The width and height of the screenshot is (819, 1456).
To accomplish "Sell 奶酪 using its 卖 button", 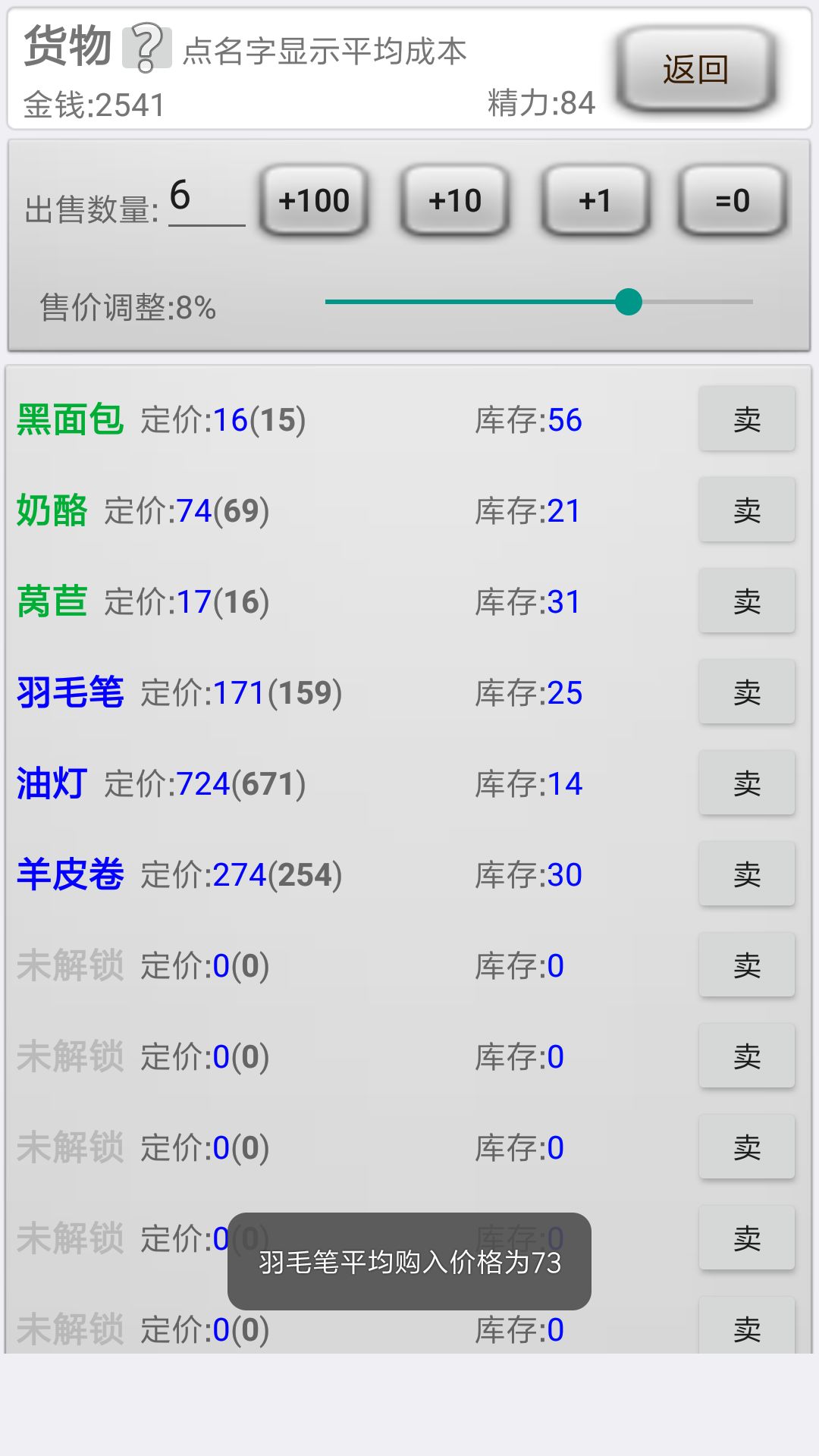I will pos(747,510).
